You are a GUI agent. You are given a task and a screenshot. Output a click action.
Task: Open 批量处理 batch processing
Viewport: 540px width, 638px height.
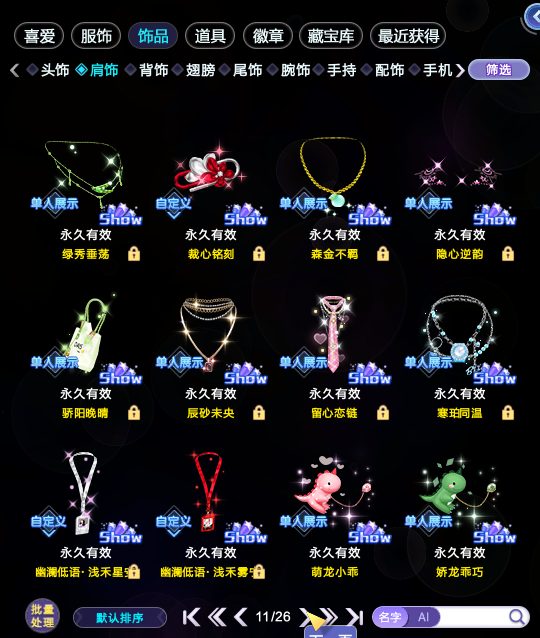click(x=42, y=616)
